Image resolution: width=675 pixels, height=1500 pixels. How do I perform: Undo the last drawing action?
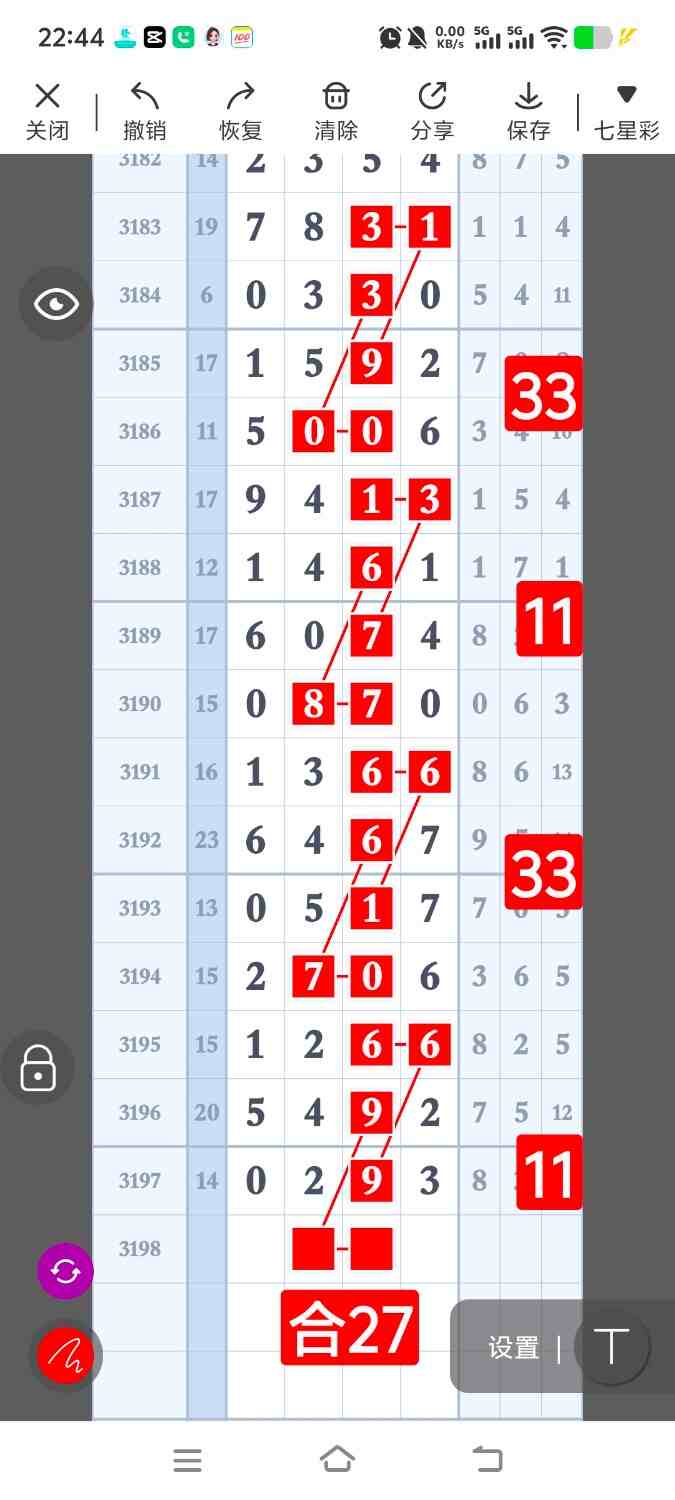tap(144, 111)
